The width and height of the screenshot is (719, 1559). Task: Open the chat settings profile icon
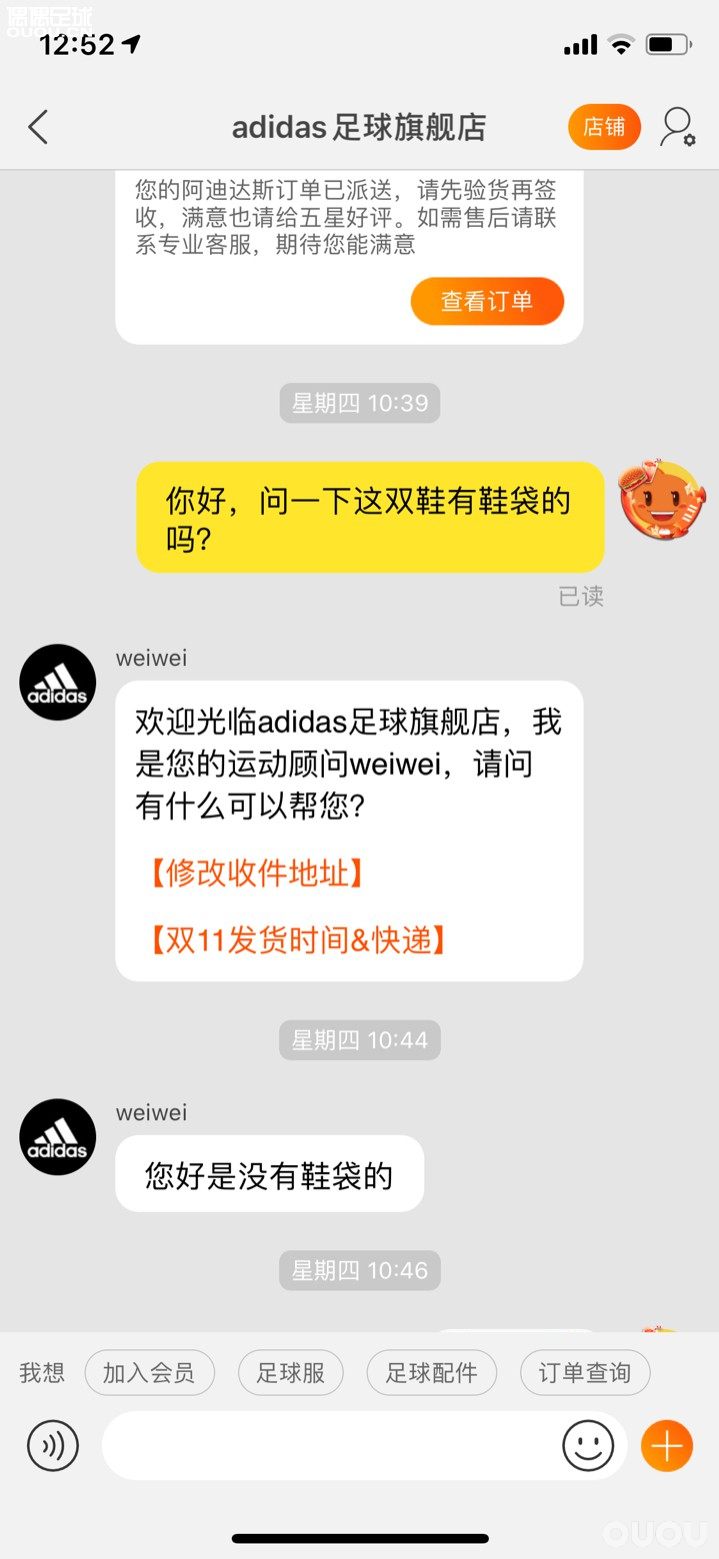pos(678,127)
